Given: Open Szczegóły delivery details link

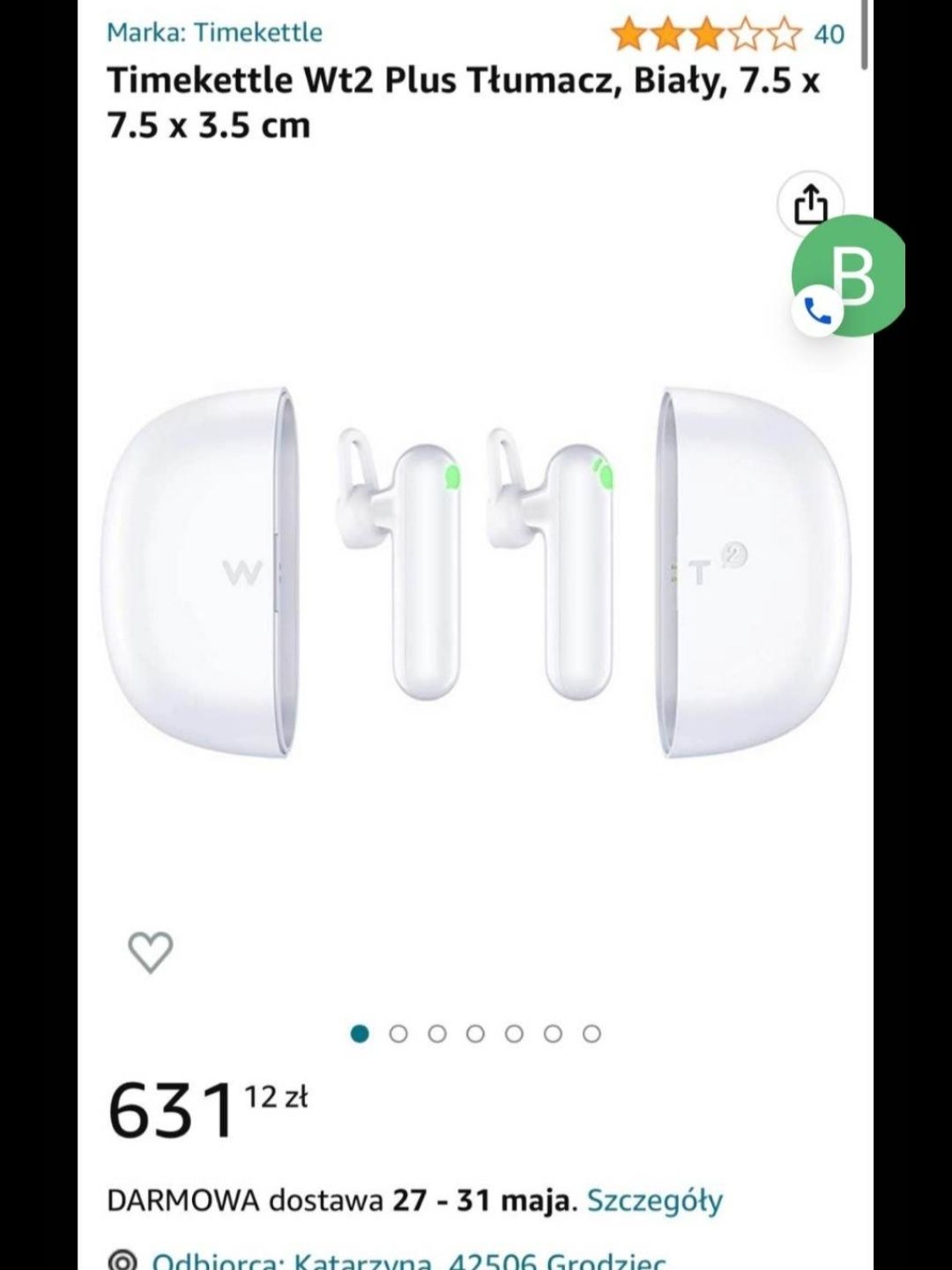Looking at the screenshot, I should coord(654,1200).
